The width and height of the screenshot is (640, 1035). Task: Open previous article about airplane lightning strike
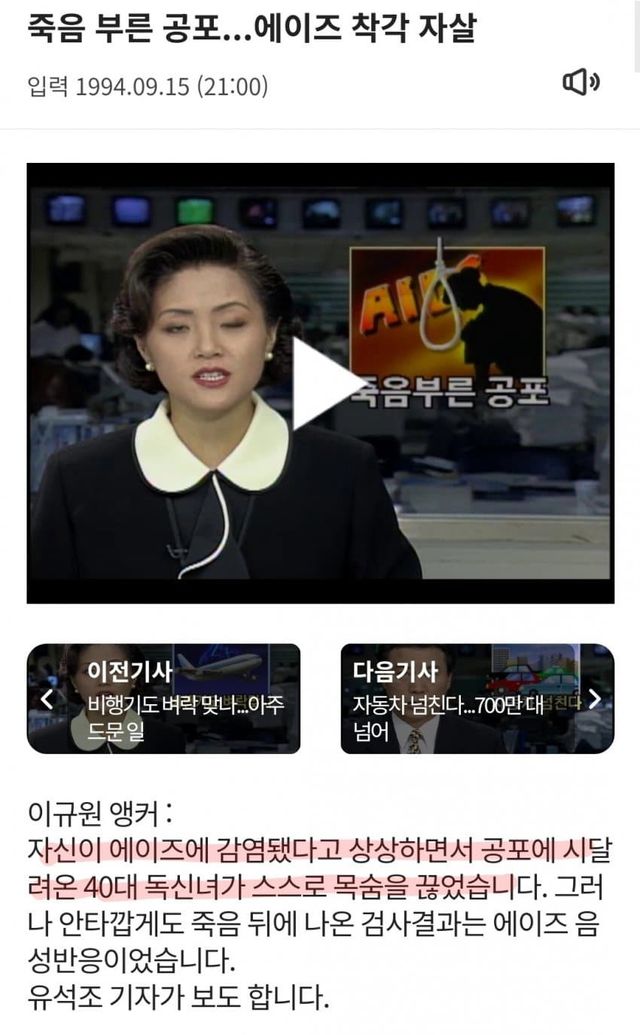(x=164, y=698)
